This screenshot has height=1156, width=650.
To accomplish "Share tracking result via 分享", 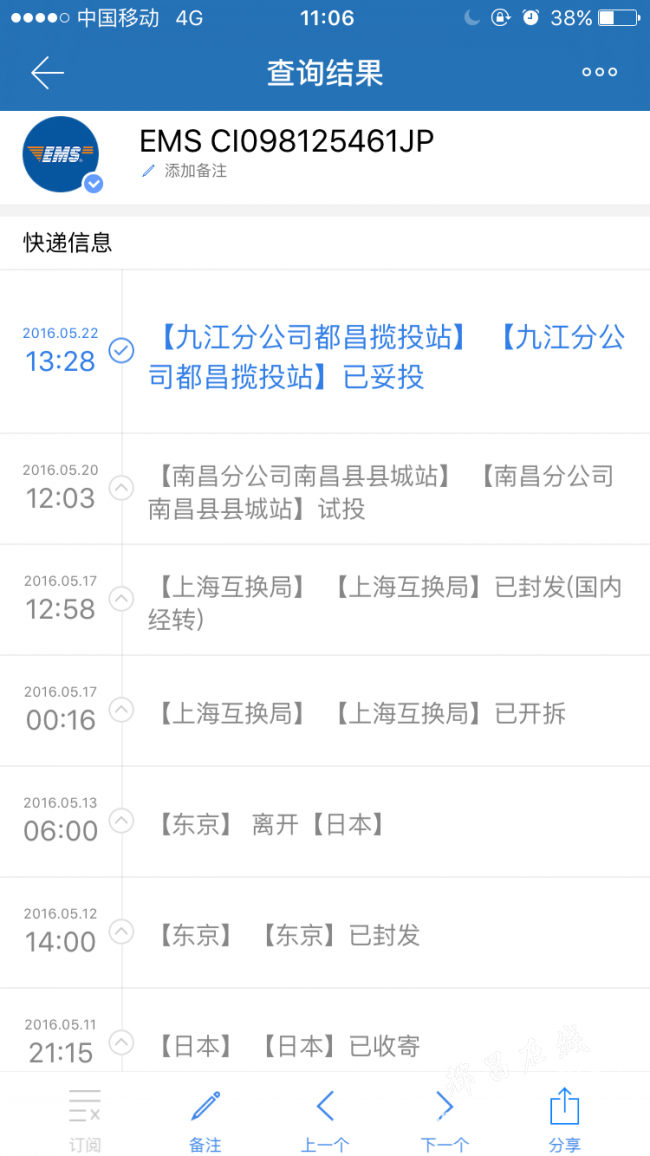I will click(565, 1119).
